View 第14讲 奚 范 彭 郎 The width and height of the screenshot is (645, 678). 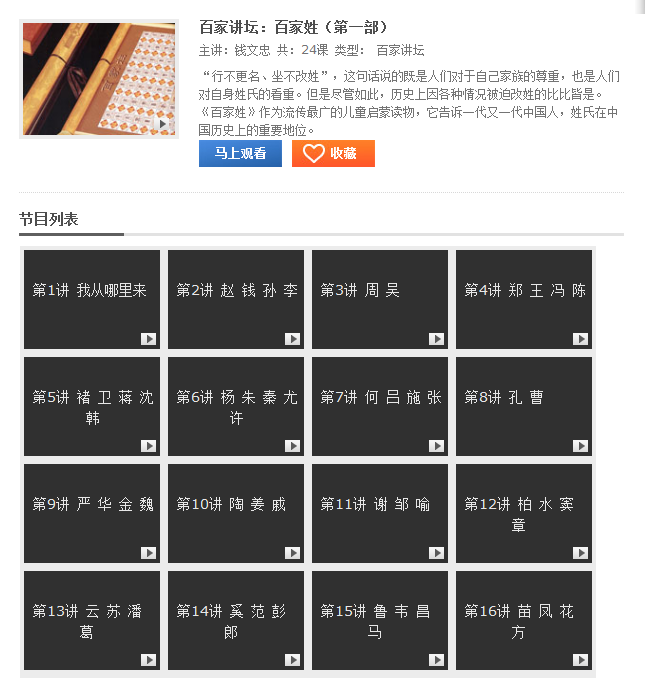coord(236,620)
